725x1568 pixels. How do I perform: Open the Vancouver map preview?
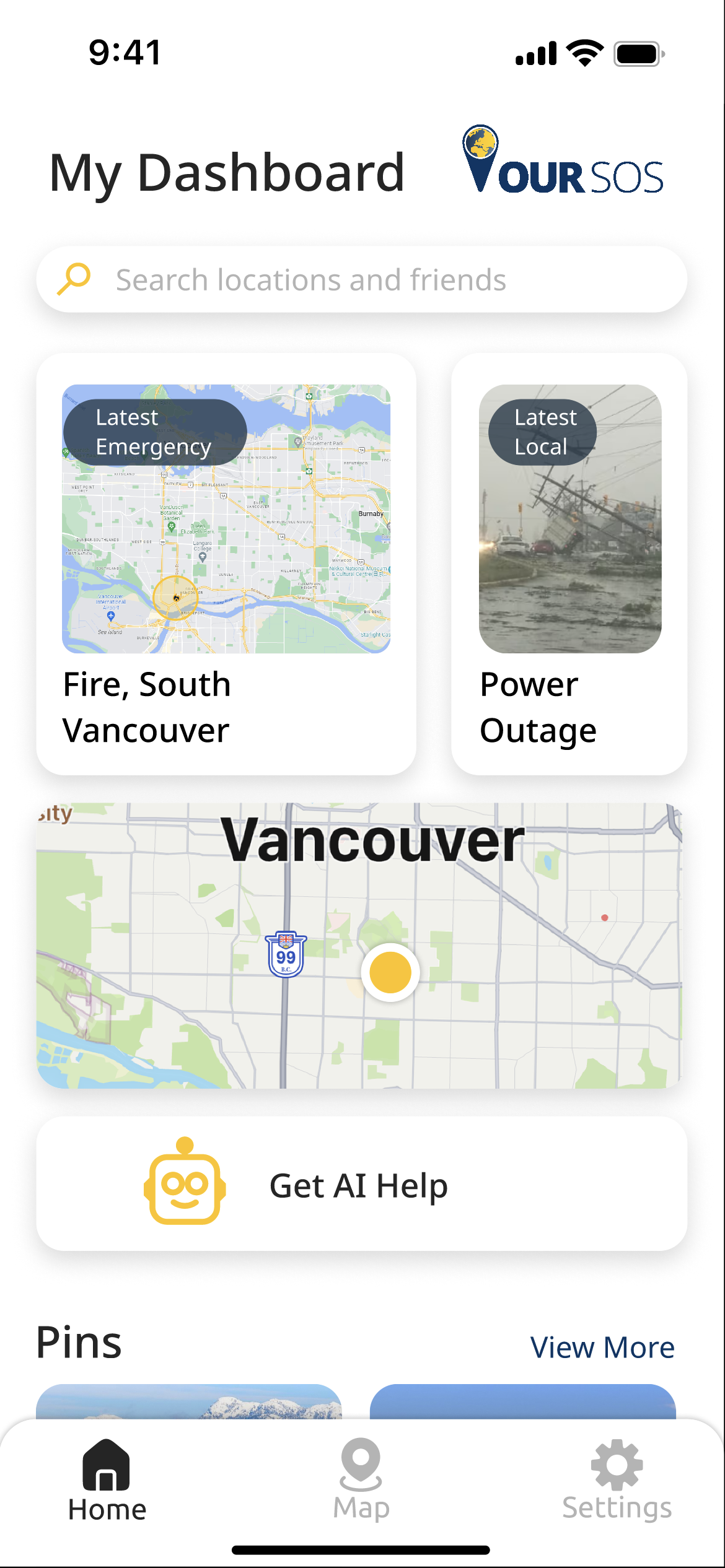pos(359,946)
